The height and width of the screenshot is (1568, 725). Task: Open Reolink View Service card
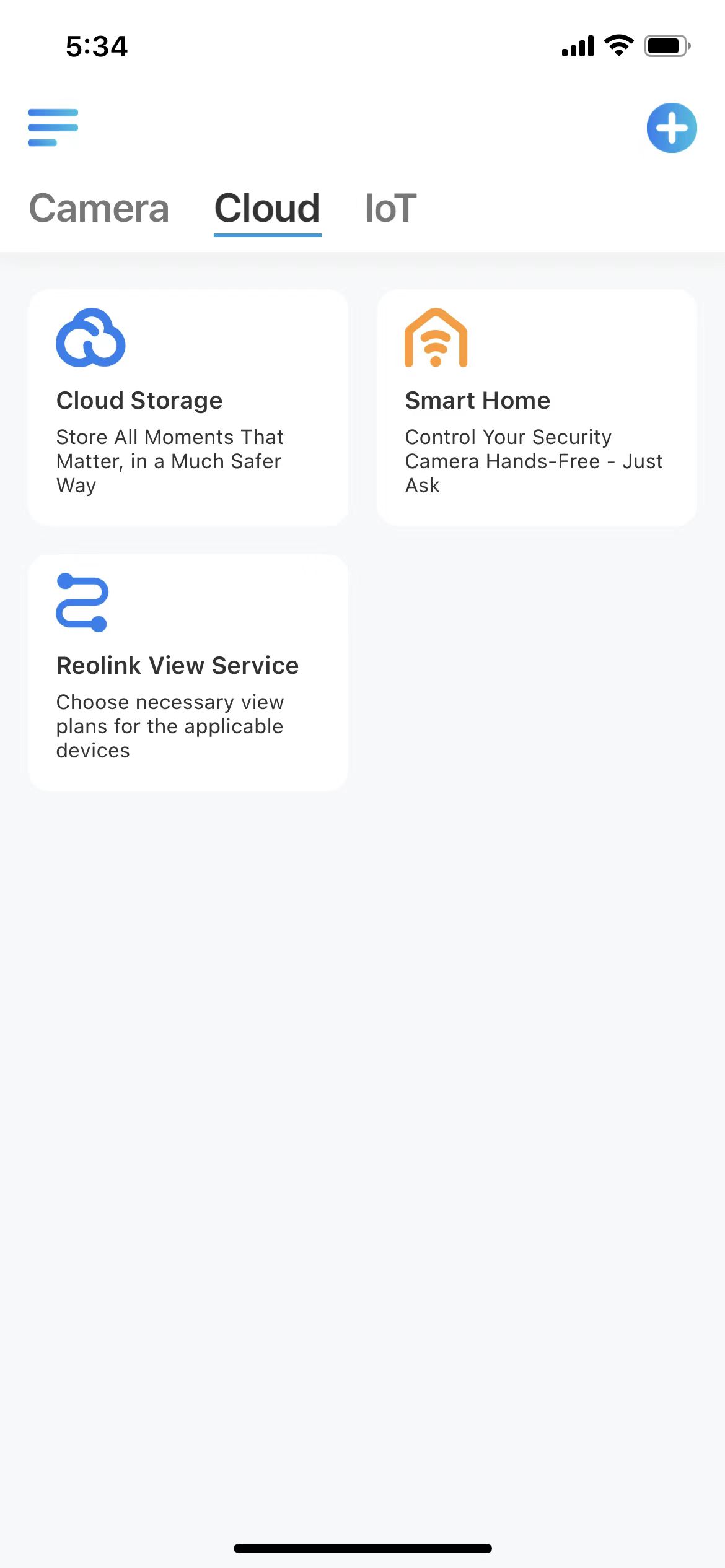[188, 673]
